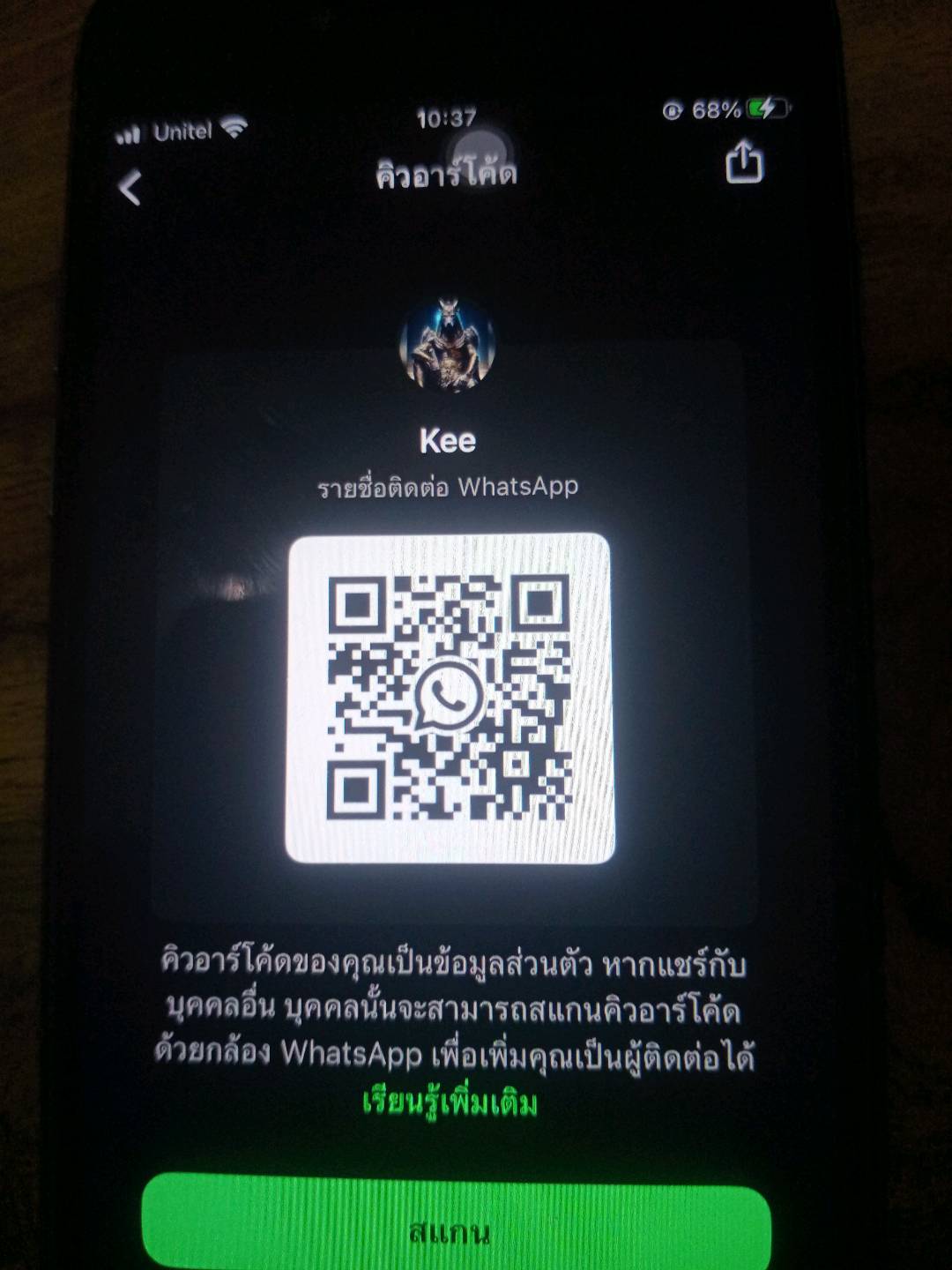Open the เรียนรู้เพิ่มเติม link

[450, 1102]
